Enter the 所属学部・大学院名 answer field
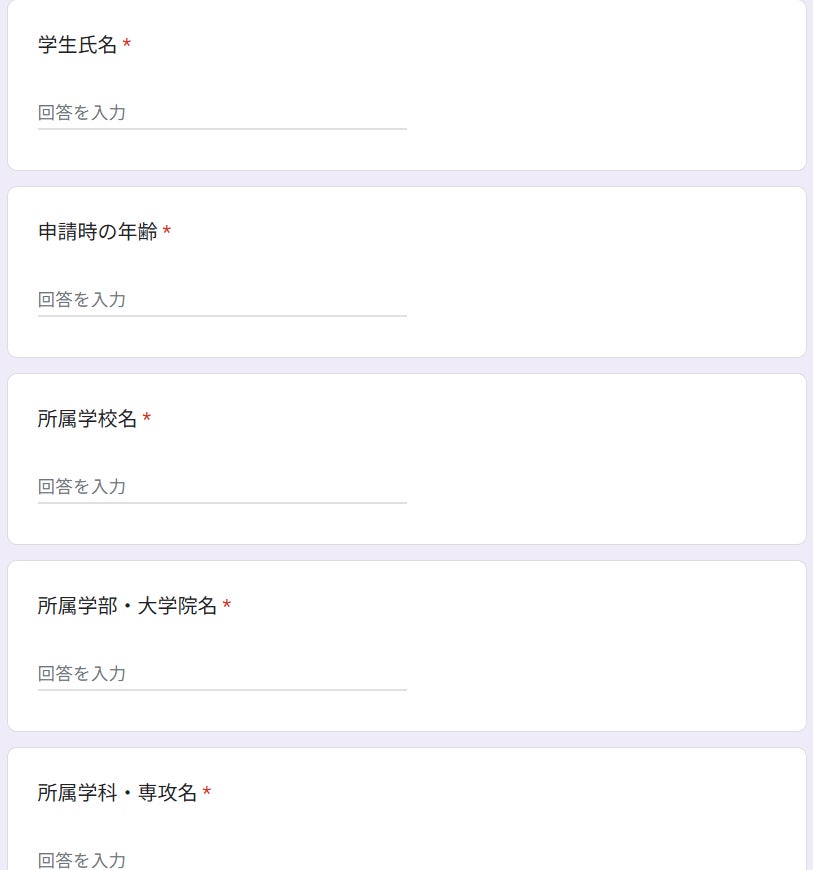 click(222, 674)
